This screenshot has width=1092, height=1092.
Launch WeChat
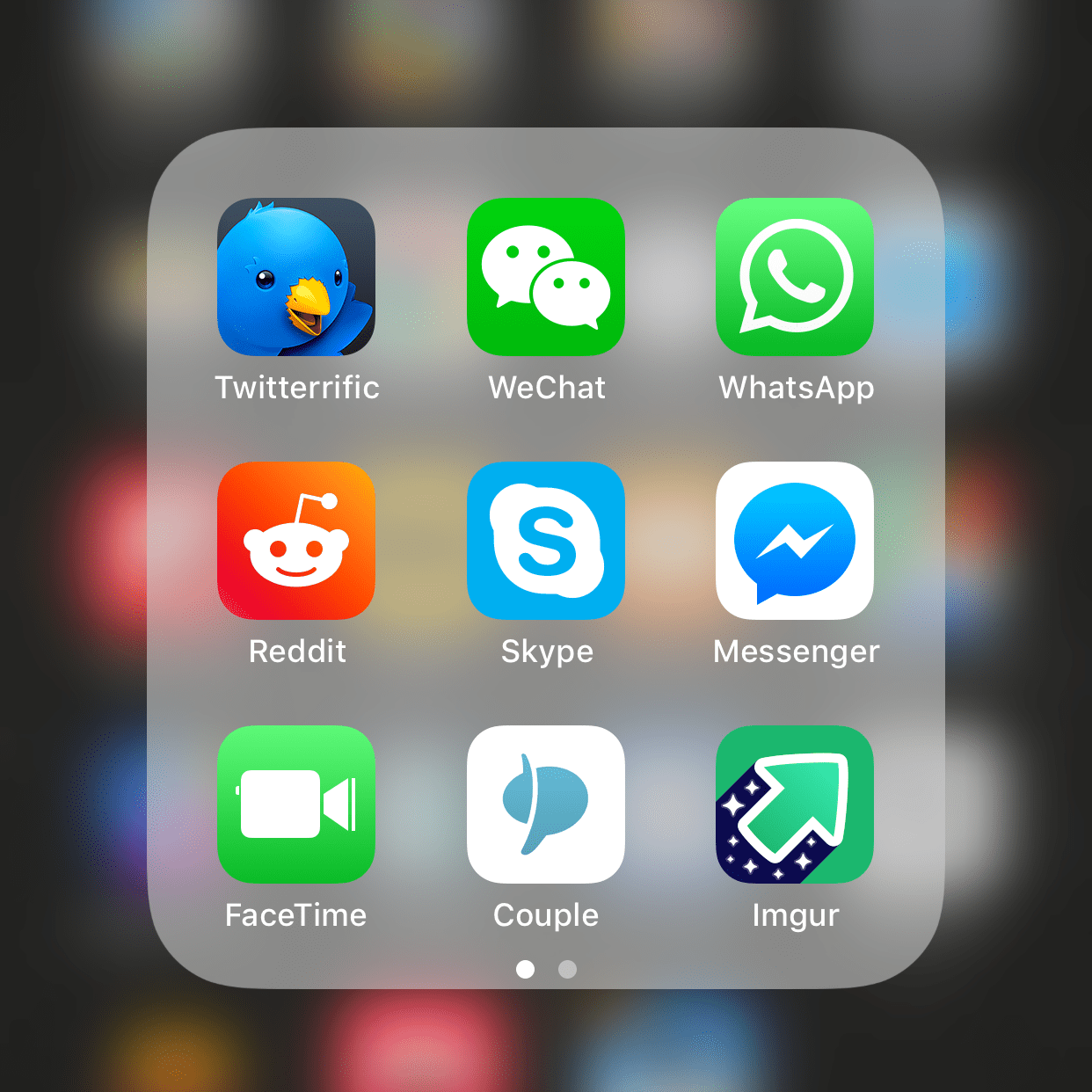546,277
